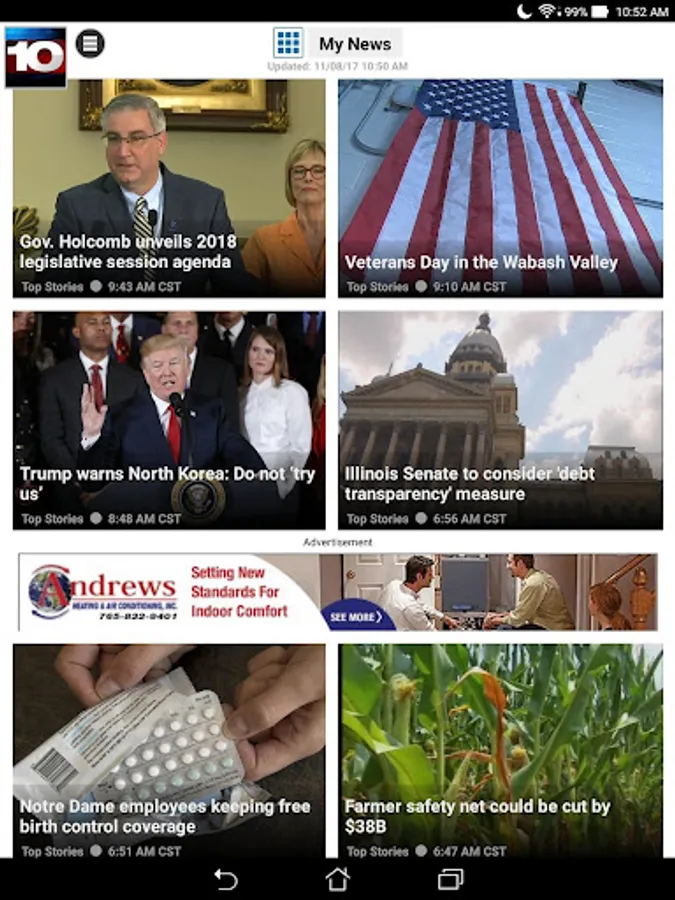Image resolution: width=675 pixels, height=900 pixels.
Task: Open the My News grid selector
Action: [x=288, y=43]
